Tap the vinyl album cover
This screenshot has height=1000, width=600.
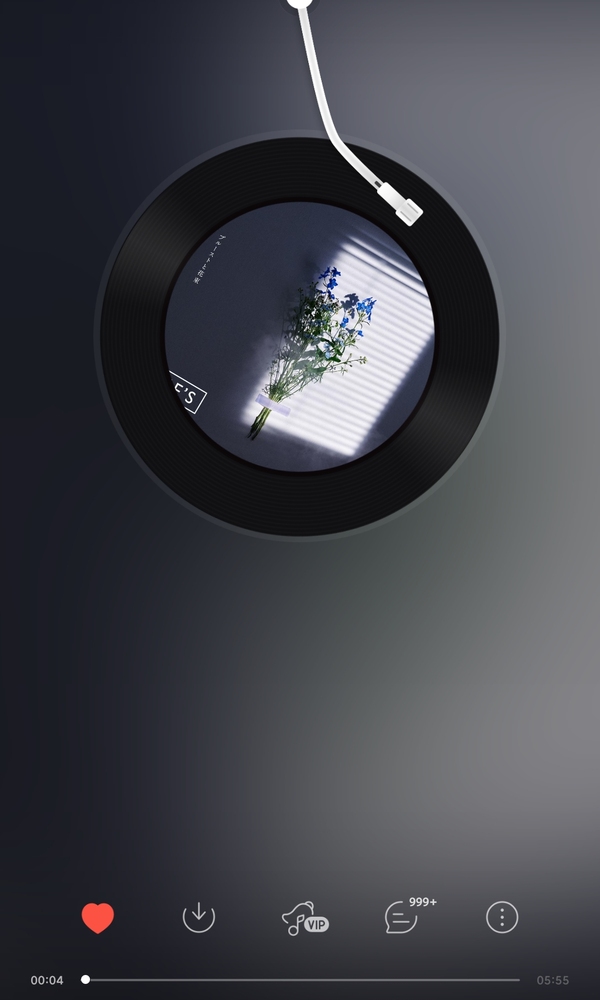pyautogui.click(x=299, y=337)
